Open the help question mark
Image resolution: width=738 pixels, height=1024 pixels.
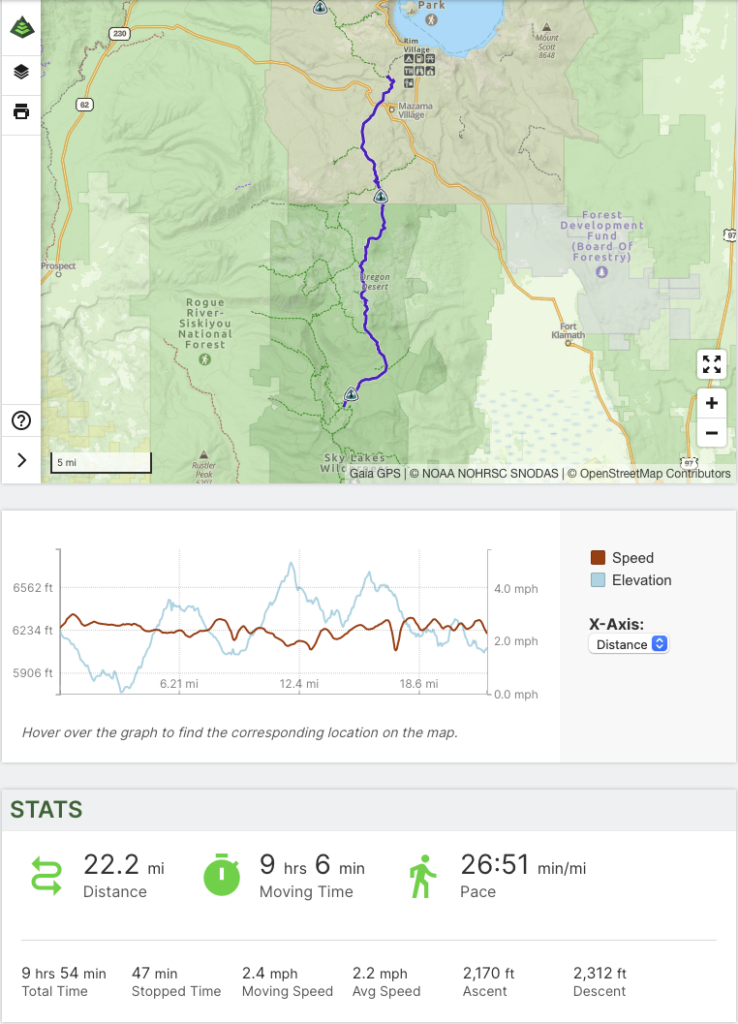point(21,420)
